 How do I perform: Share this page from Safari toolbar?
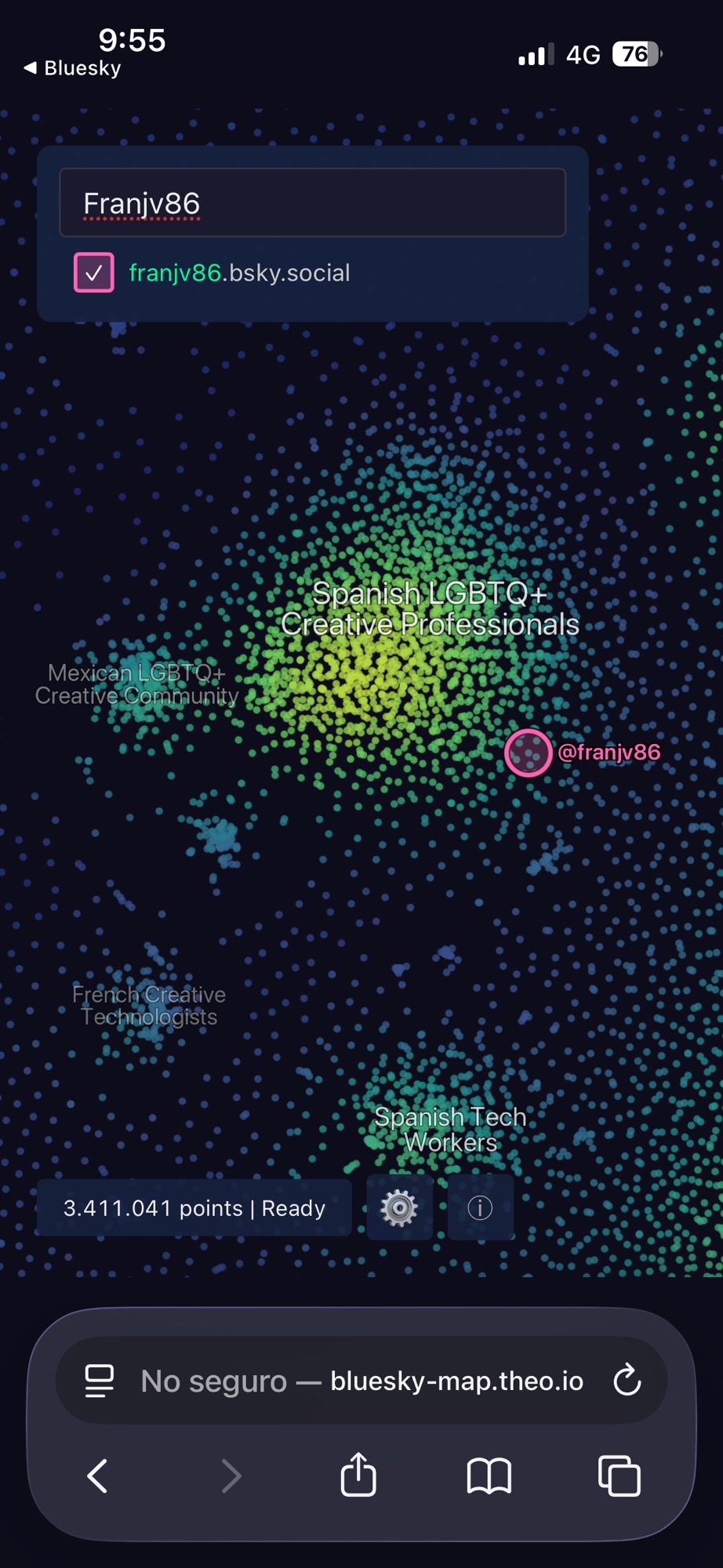(358, 1475)
